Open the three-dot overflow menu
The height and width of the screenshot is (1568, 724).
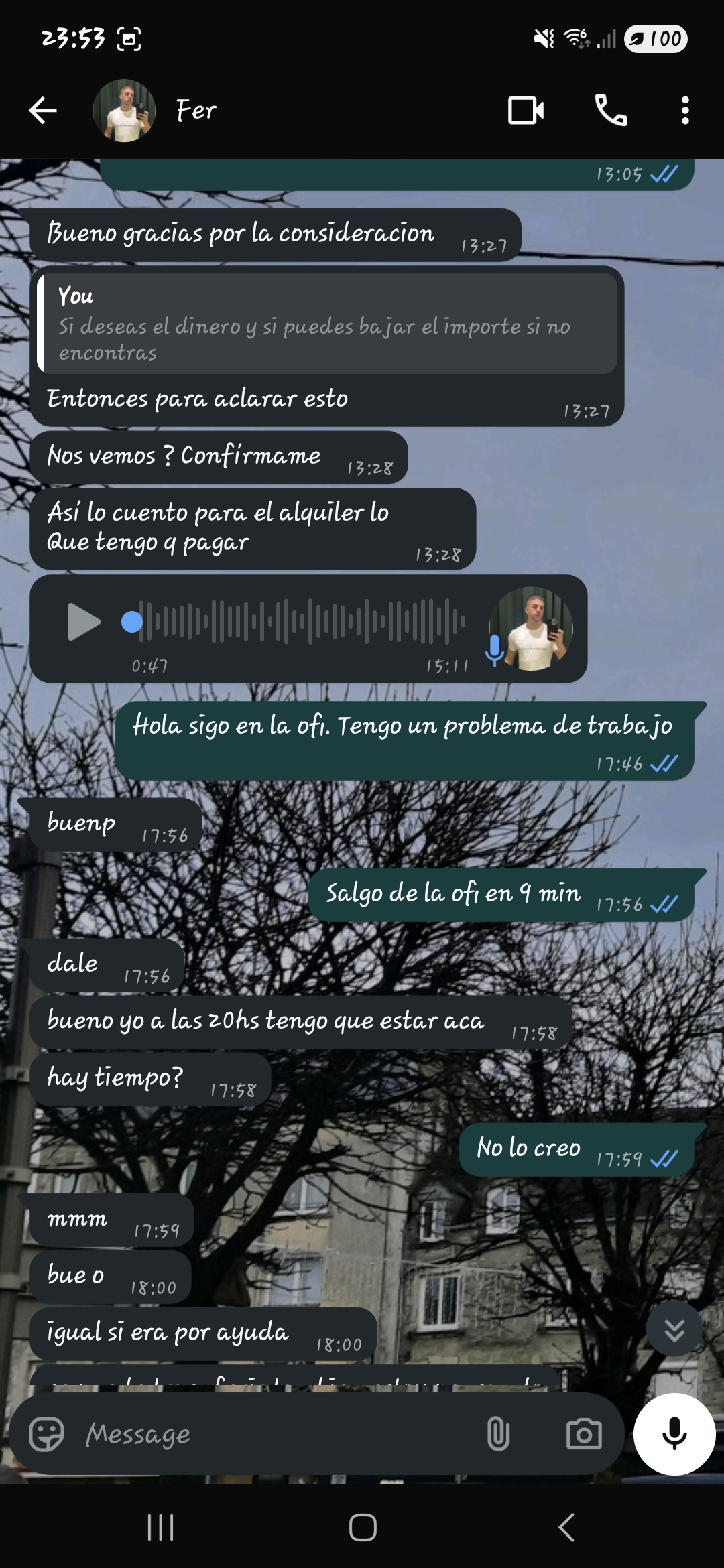click(684, 111)
